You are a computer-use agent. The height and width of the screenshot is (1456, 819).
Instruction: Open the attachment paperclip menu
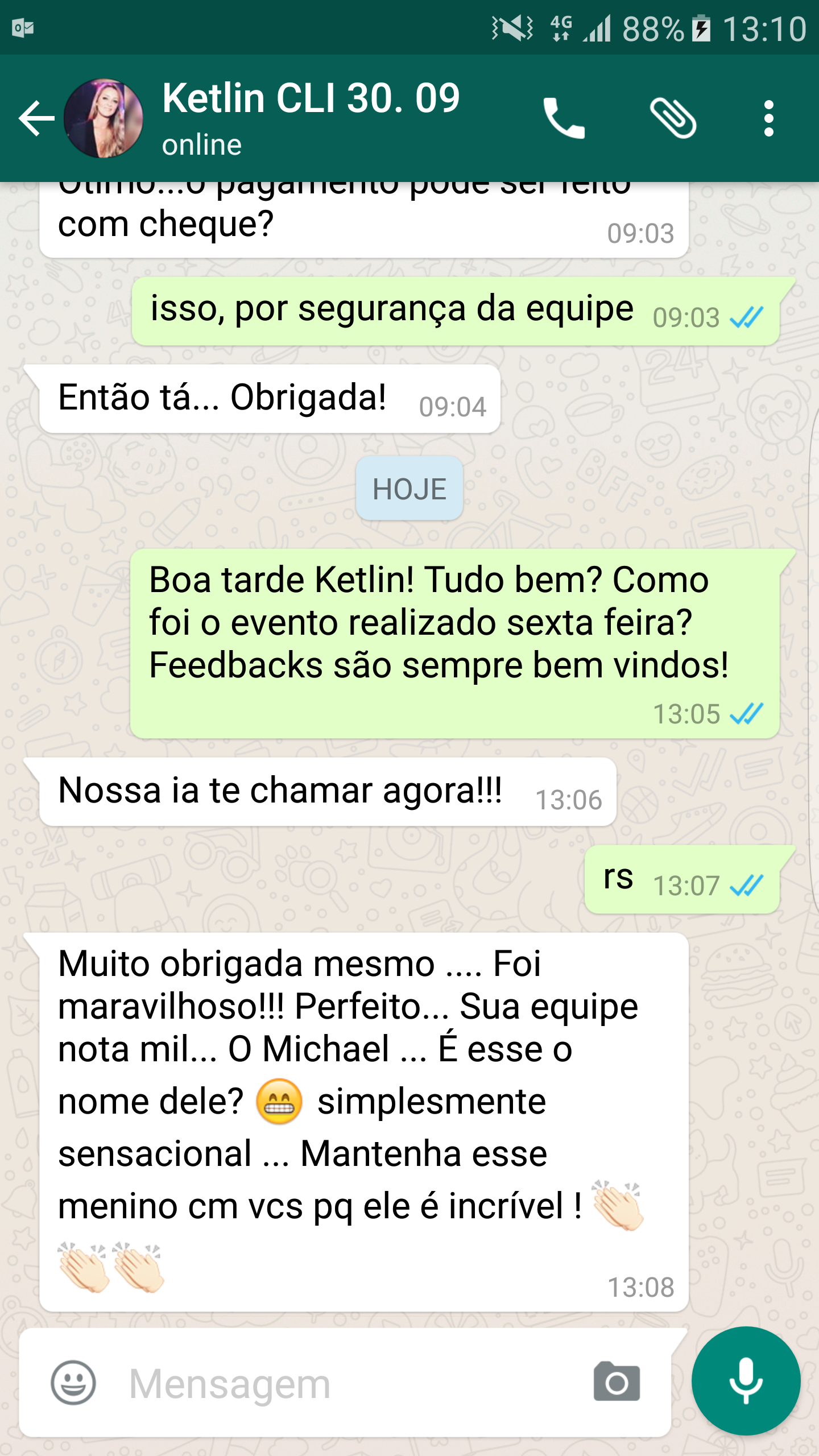point(673,118)
